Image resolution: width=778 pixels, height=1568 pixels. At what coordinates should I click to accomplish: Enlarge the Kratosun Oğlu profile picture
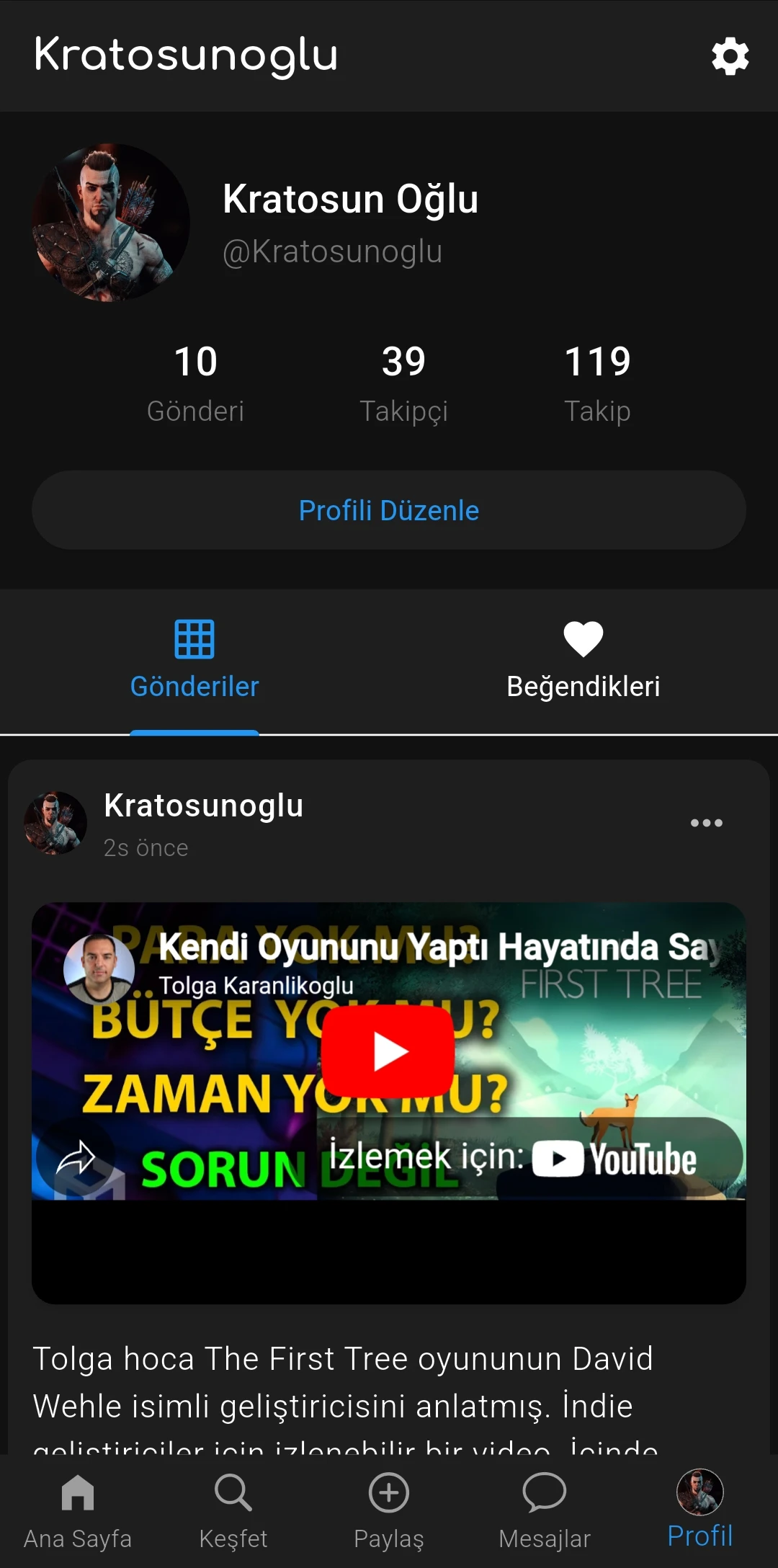click(111, 223)
